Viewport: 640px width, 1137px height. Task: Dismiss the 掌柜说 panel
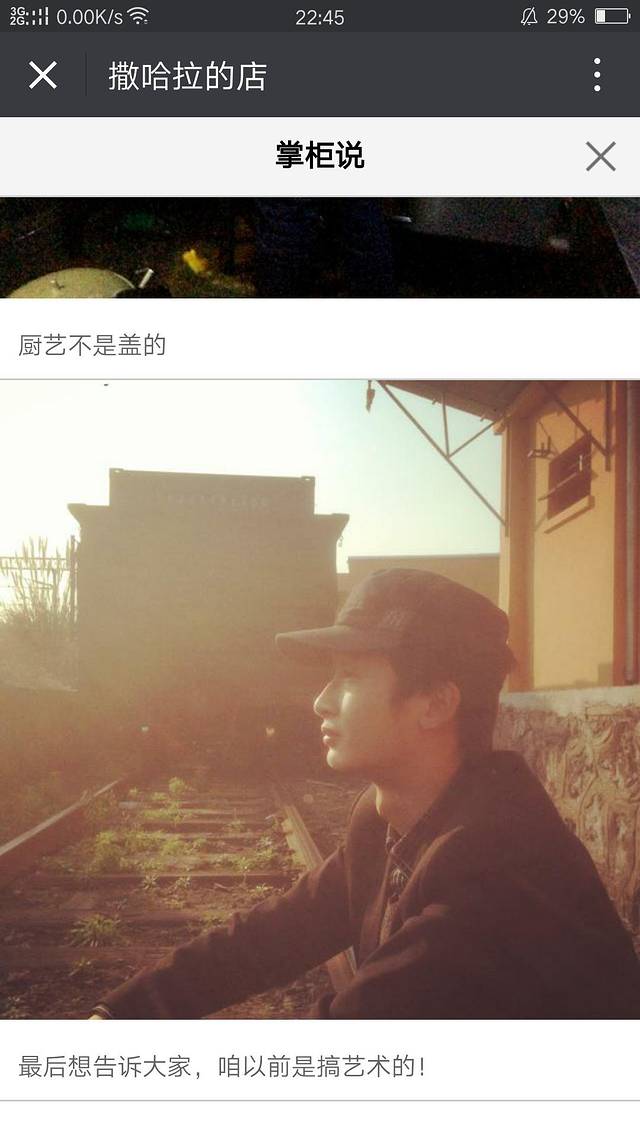(x=600, y=156)
